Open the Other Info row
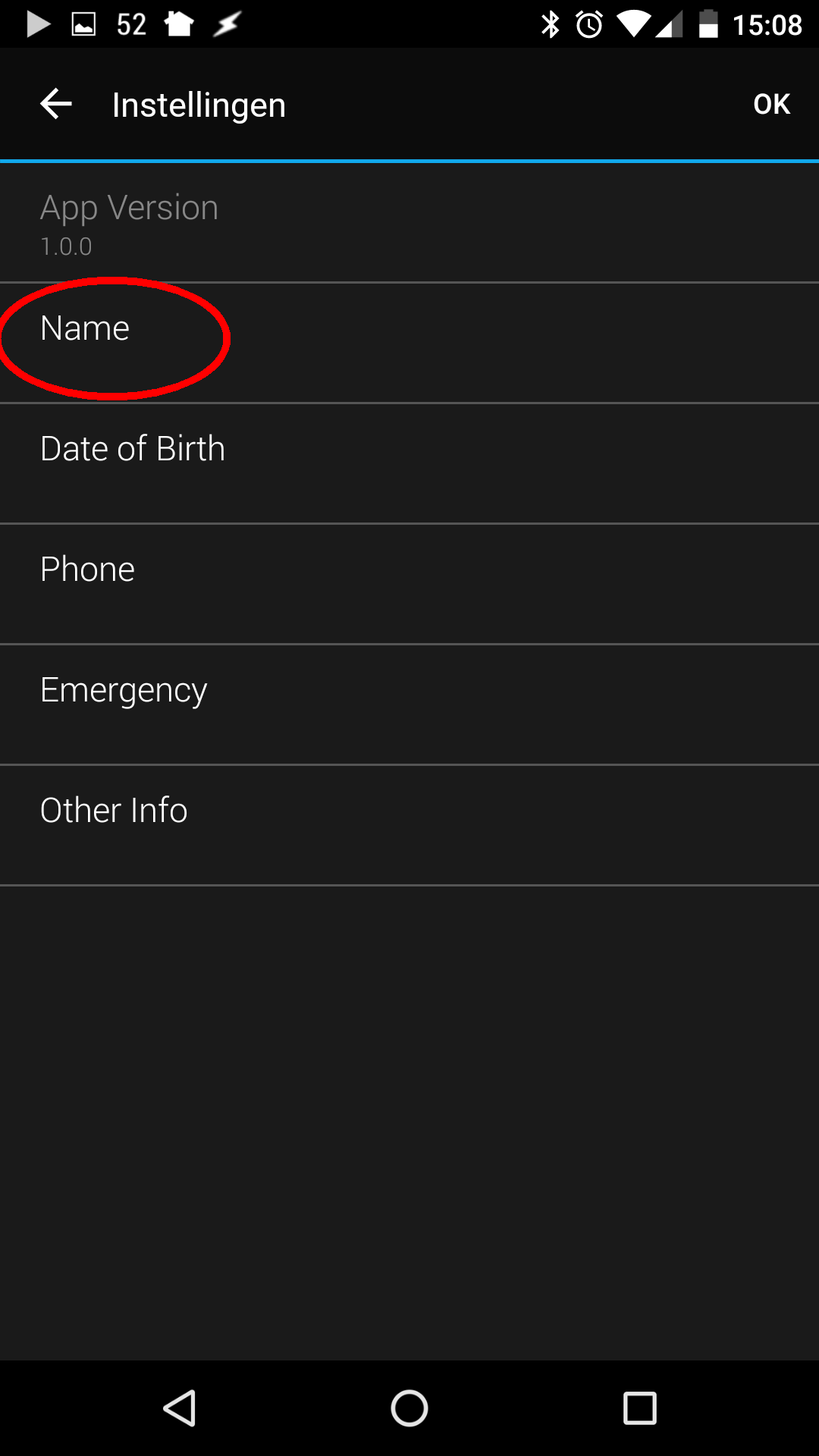 tap(409, 825)
